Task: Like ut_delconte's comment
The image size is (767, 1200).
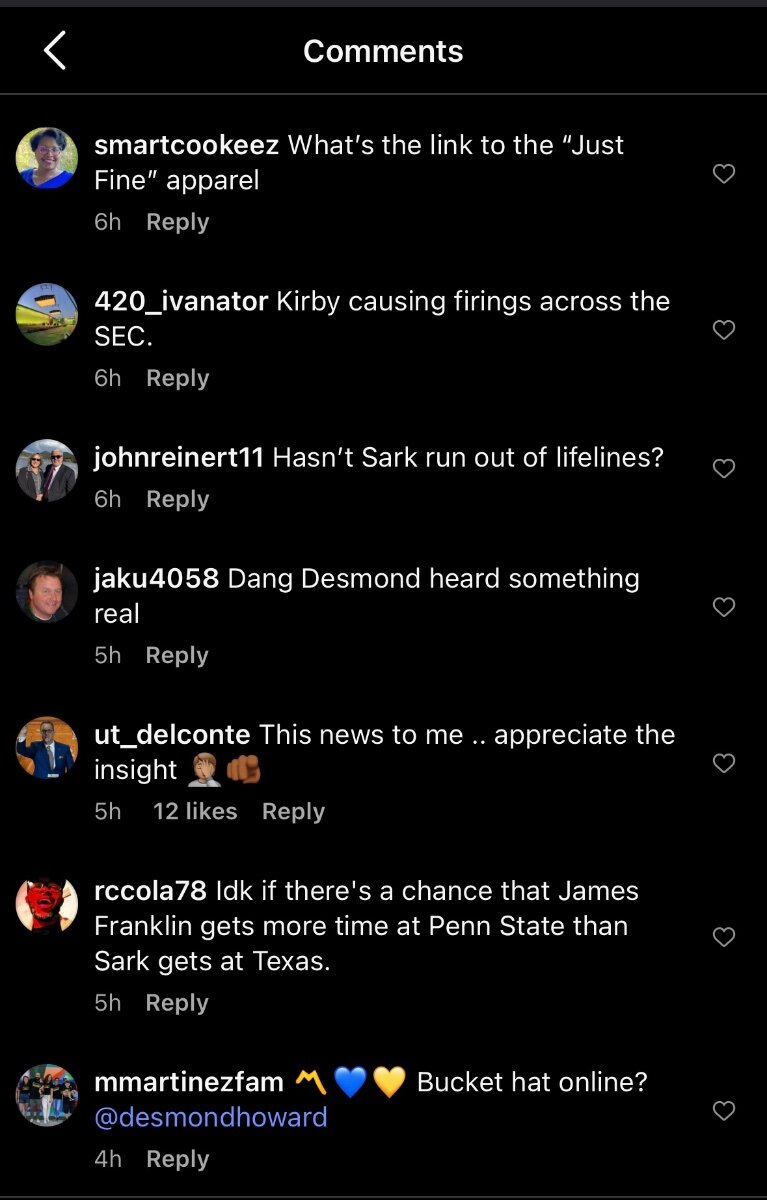Action: [x=724, y=763]
